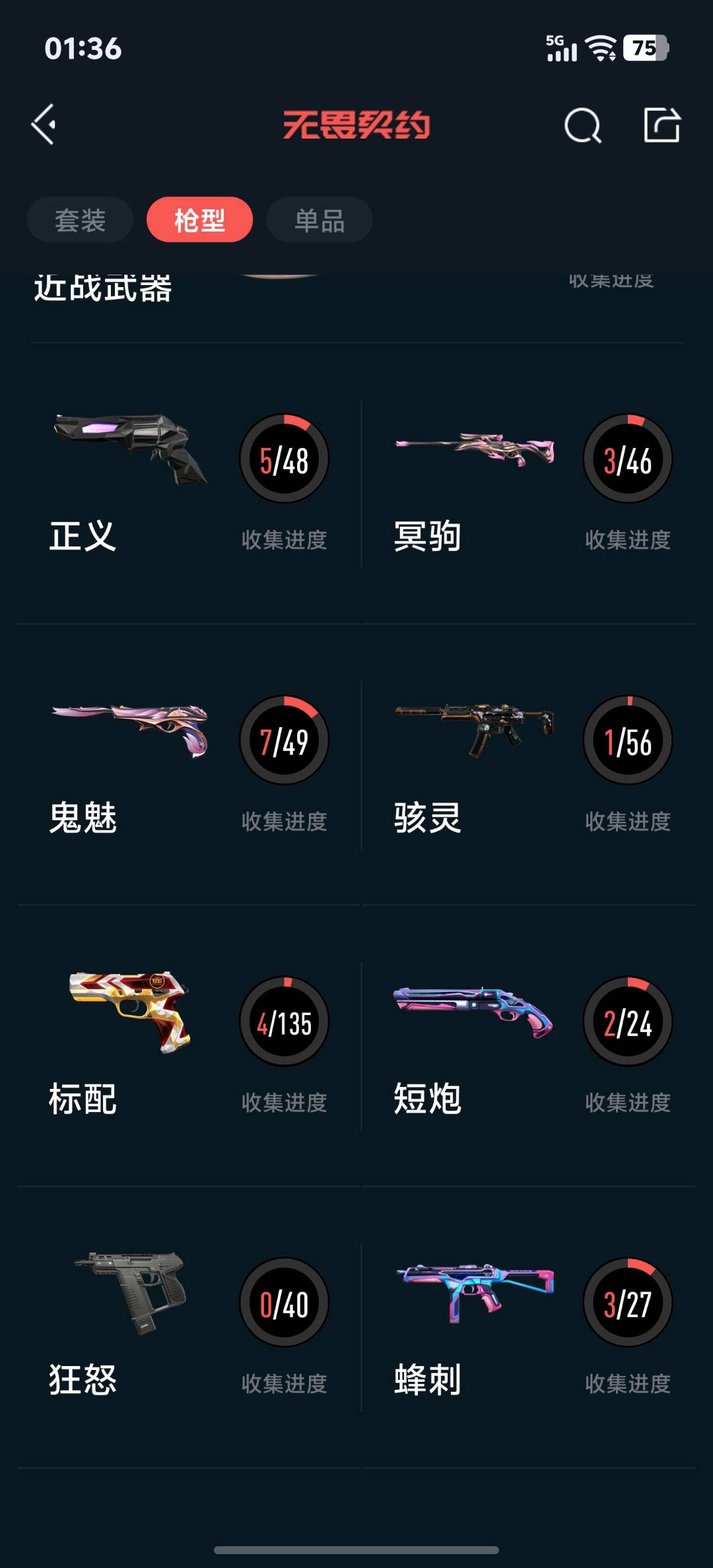Viewport: 713px width, 1568px height.
Task: Tap the 狂怒 weapon card
Action: [189, 1328]
